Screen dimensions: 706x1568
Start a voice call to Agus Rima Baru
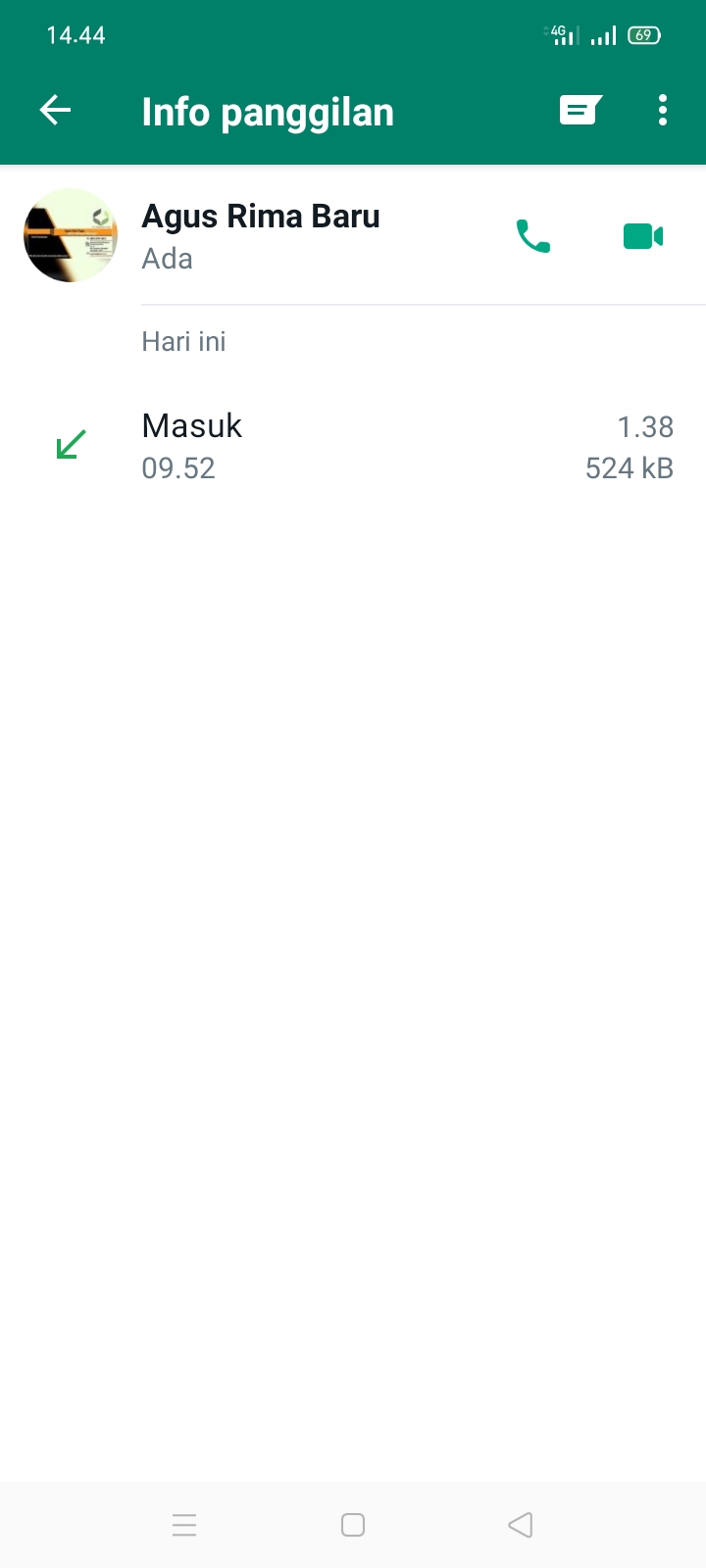pos(533,236)
